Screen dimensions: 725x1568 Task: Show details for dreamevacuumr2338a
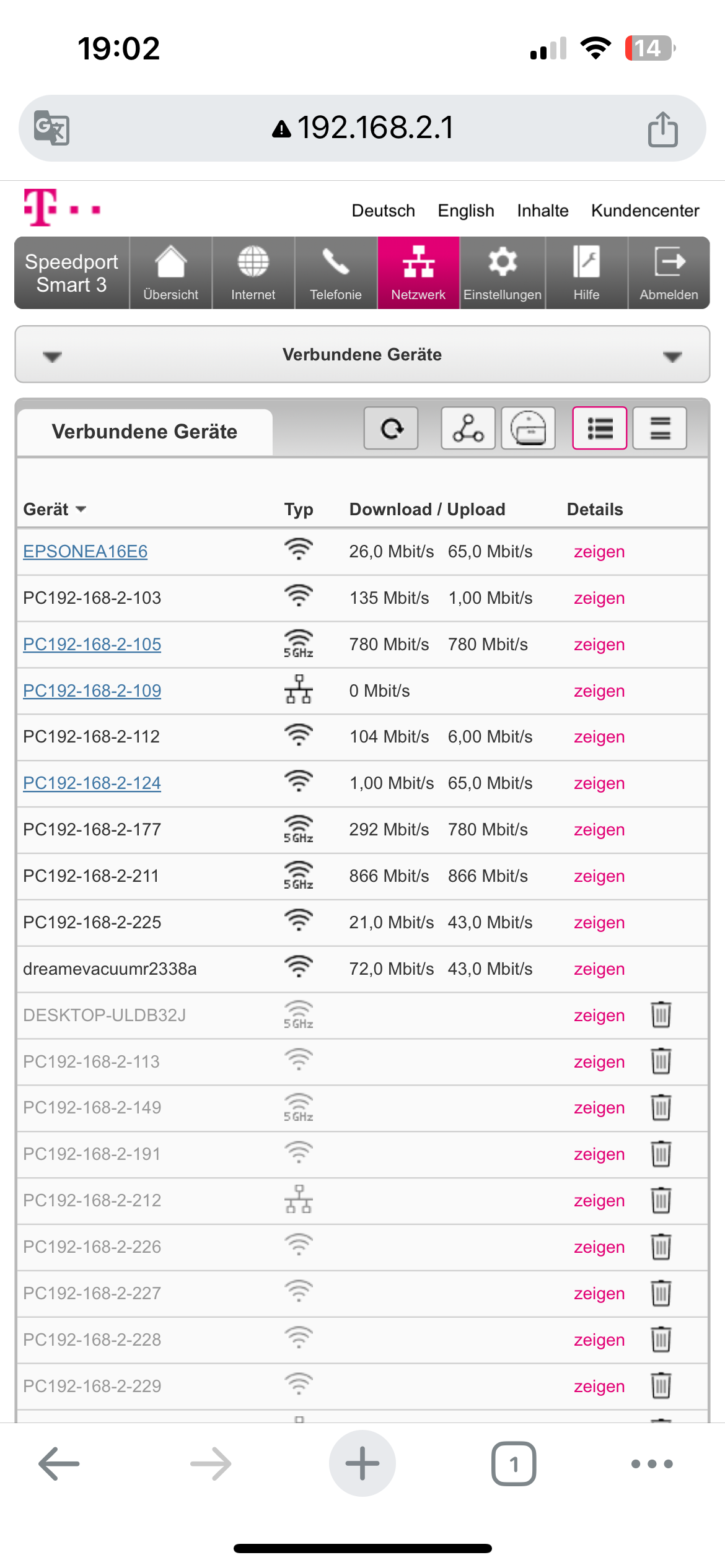pos(599,969)
